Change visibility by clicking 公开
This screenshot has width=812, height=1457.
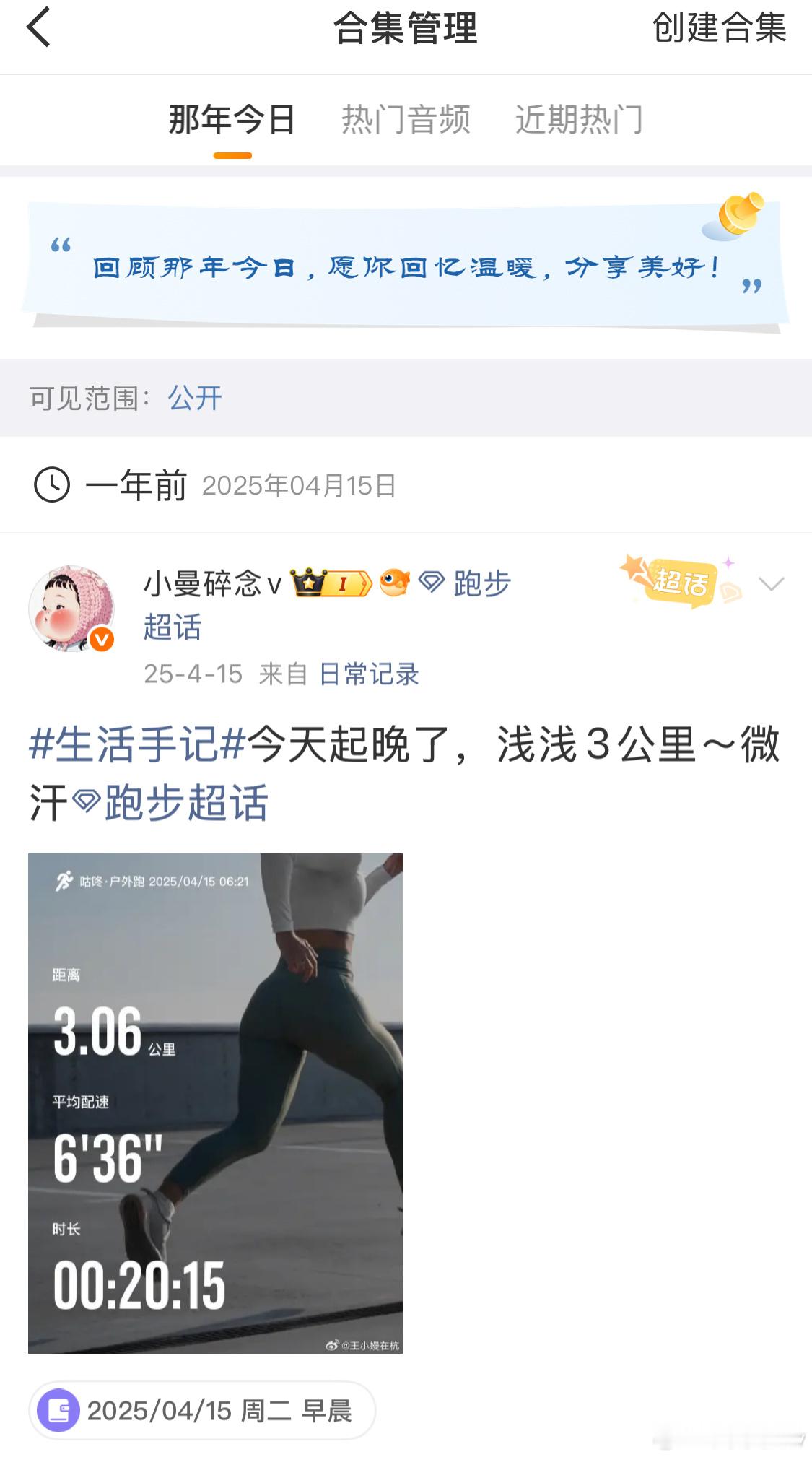point(195,398)
